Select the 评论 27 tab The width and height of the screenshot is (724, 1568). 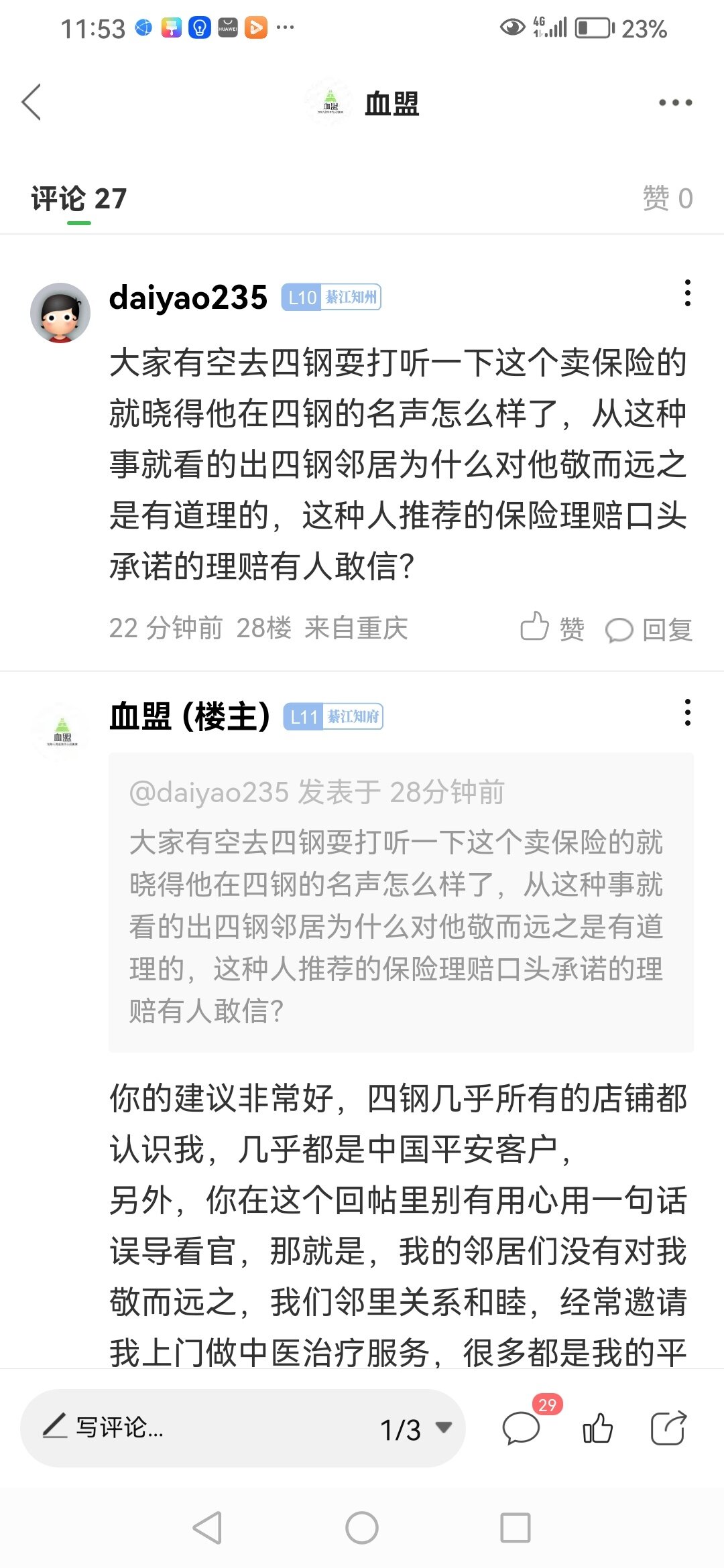79,199
